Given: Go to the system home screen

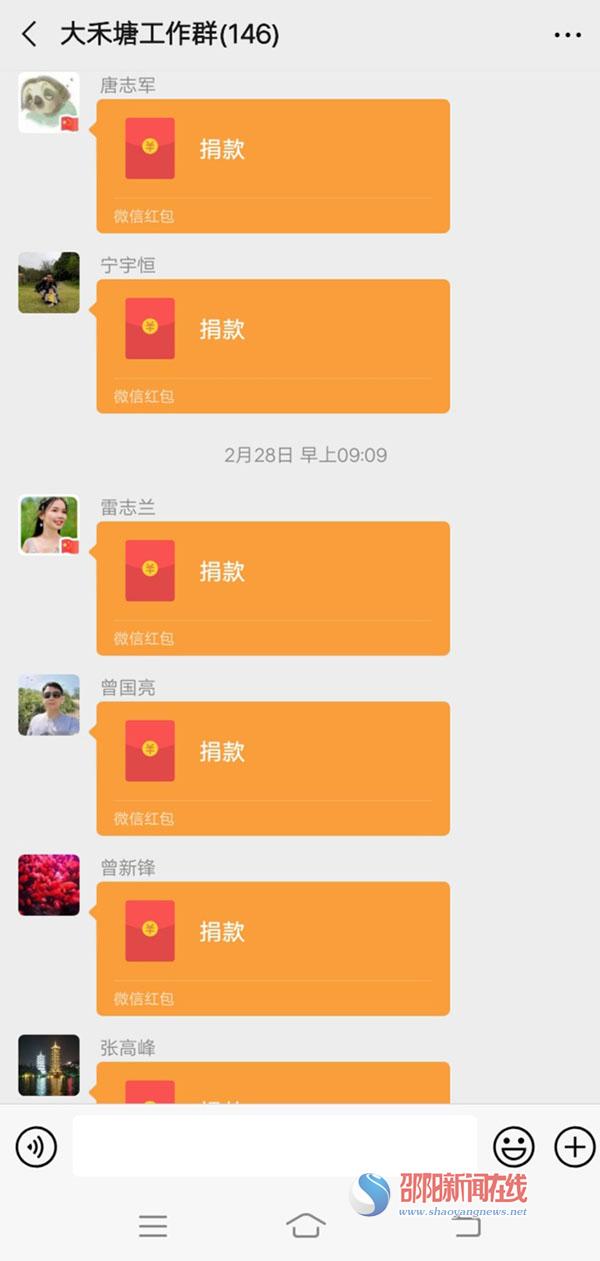Looking at the screenshot, I should (x=306, y=1225).
